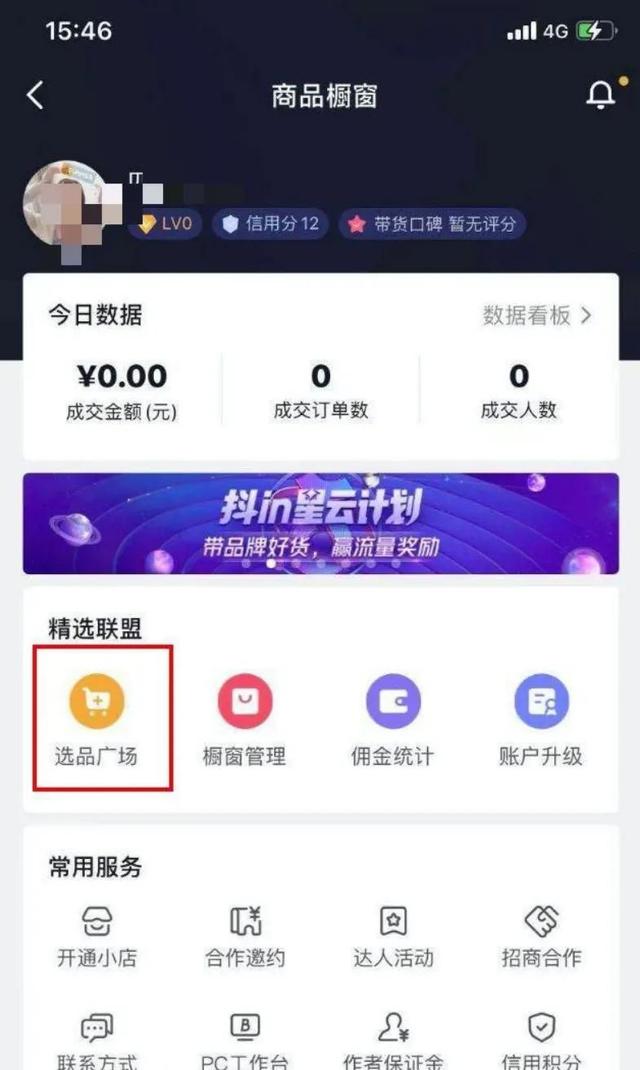Open 招商合作 merchant cooperation
The width and height of the screenshot is (640, 1070).
tap(541, 936)
